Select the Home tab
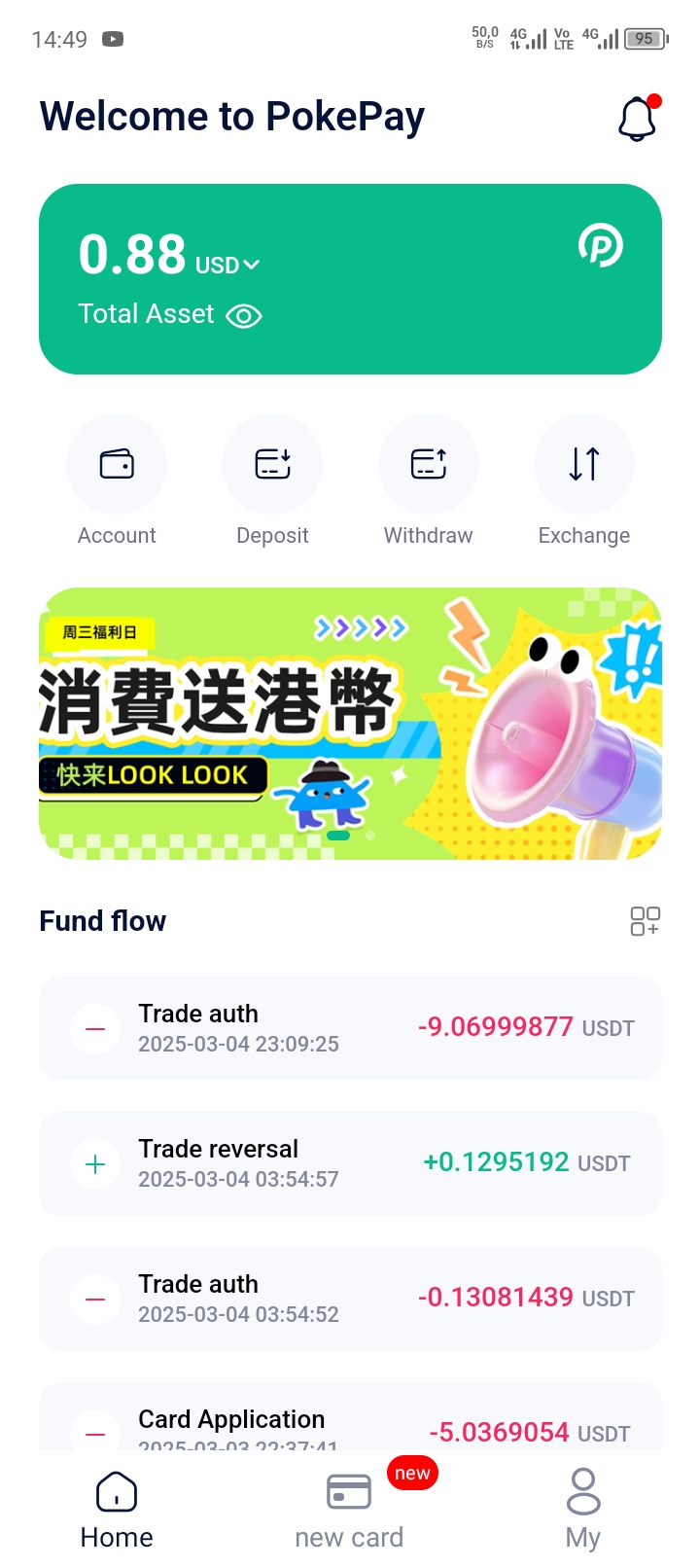This screenshot has height=1568, width=700. click(117, 1510)
